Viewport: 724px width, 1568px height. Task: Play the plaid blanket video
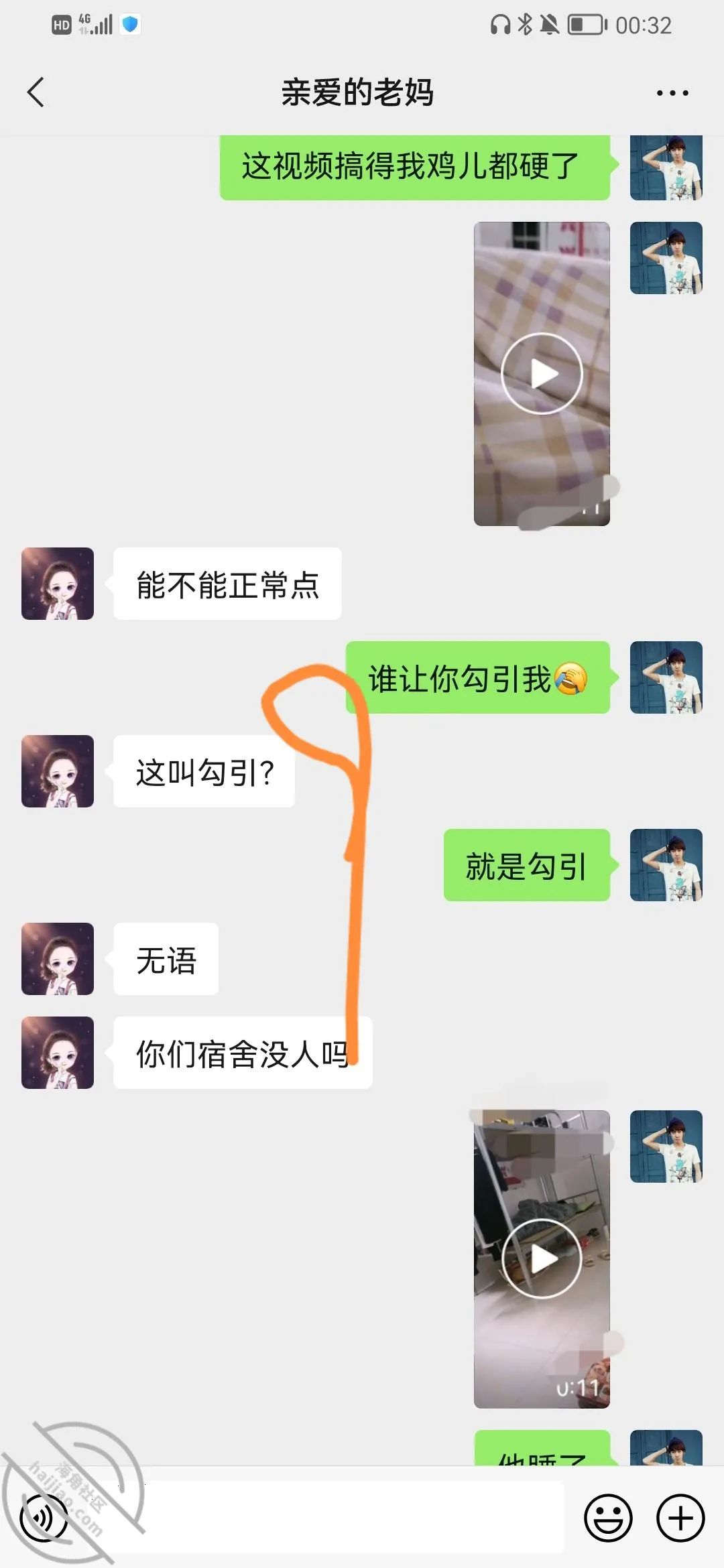click(542, 373)
